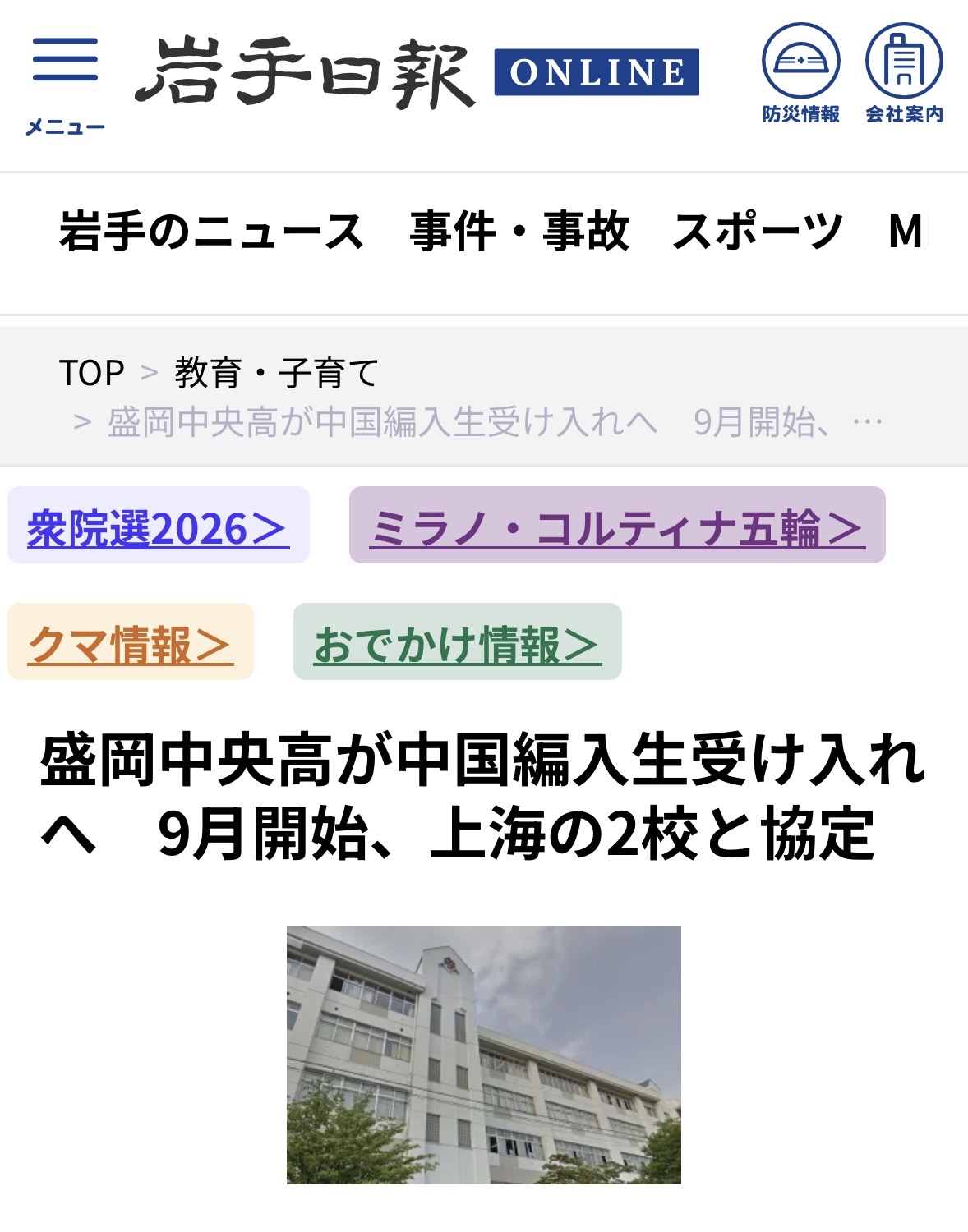Open 教育・子育て breadcrumb link
Screen dimensions: 968x1232
tap(276, 373)
